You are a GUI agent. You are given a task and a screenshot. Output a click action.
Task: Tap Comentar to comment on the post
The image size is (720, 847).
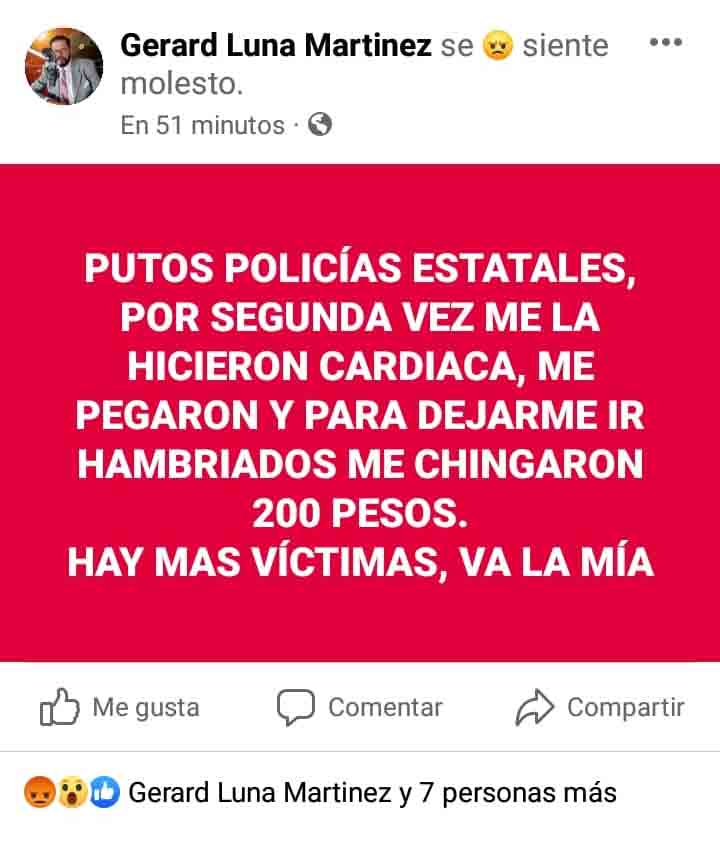(x=360, y=707)
